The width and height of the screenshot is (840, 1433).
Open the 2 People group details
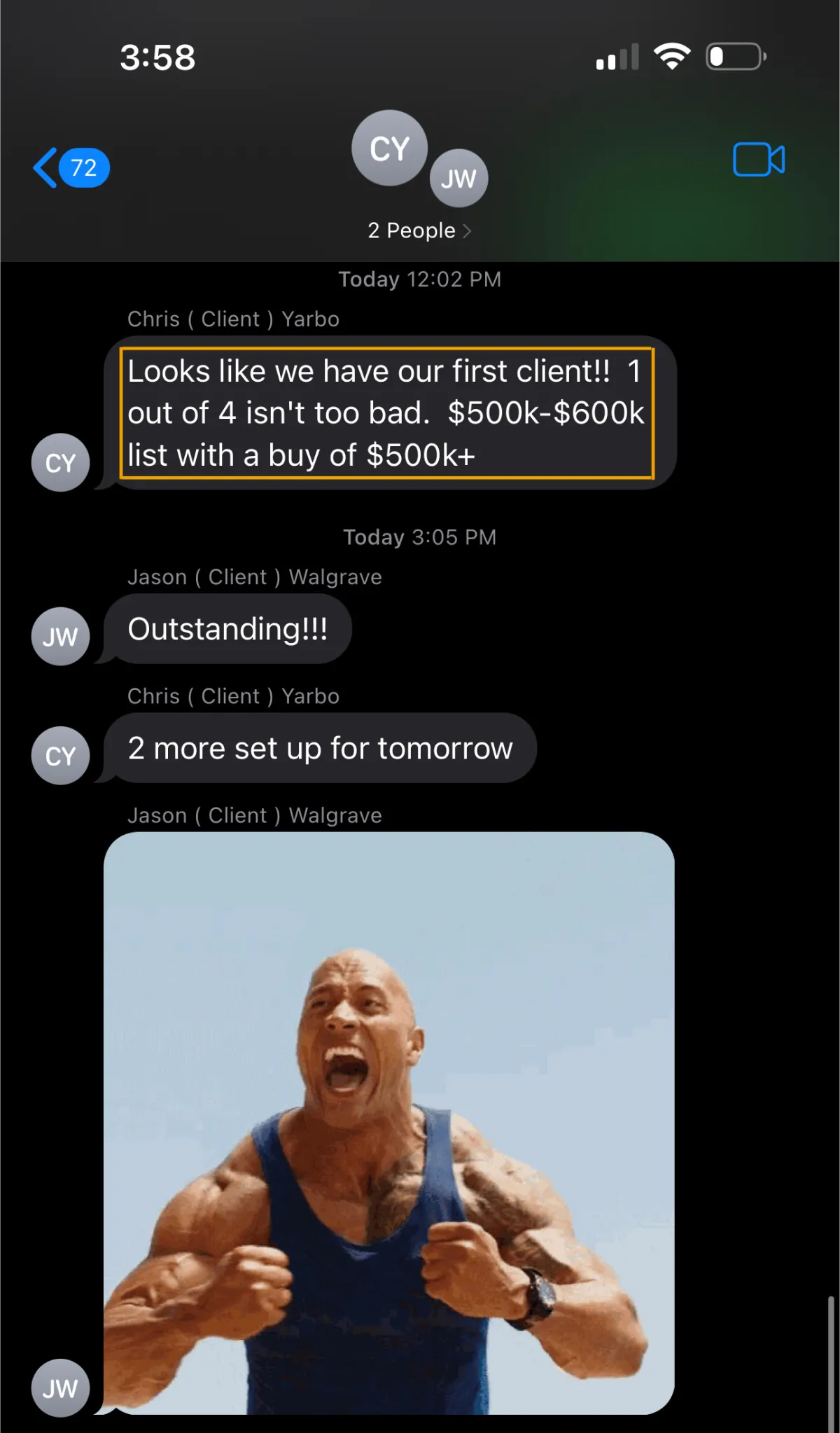point(419,230)
